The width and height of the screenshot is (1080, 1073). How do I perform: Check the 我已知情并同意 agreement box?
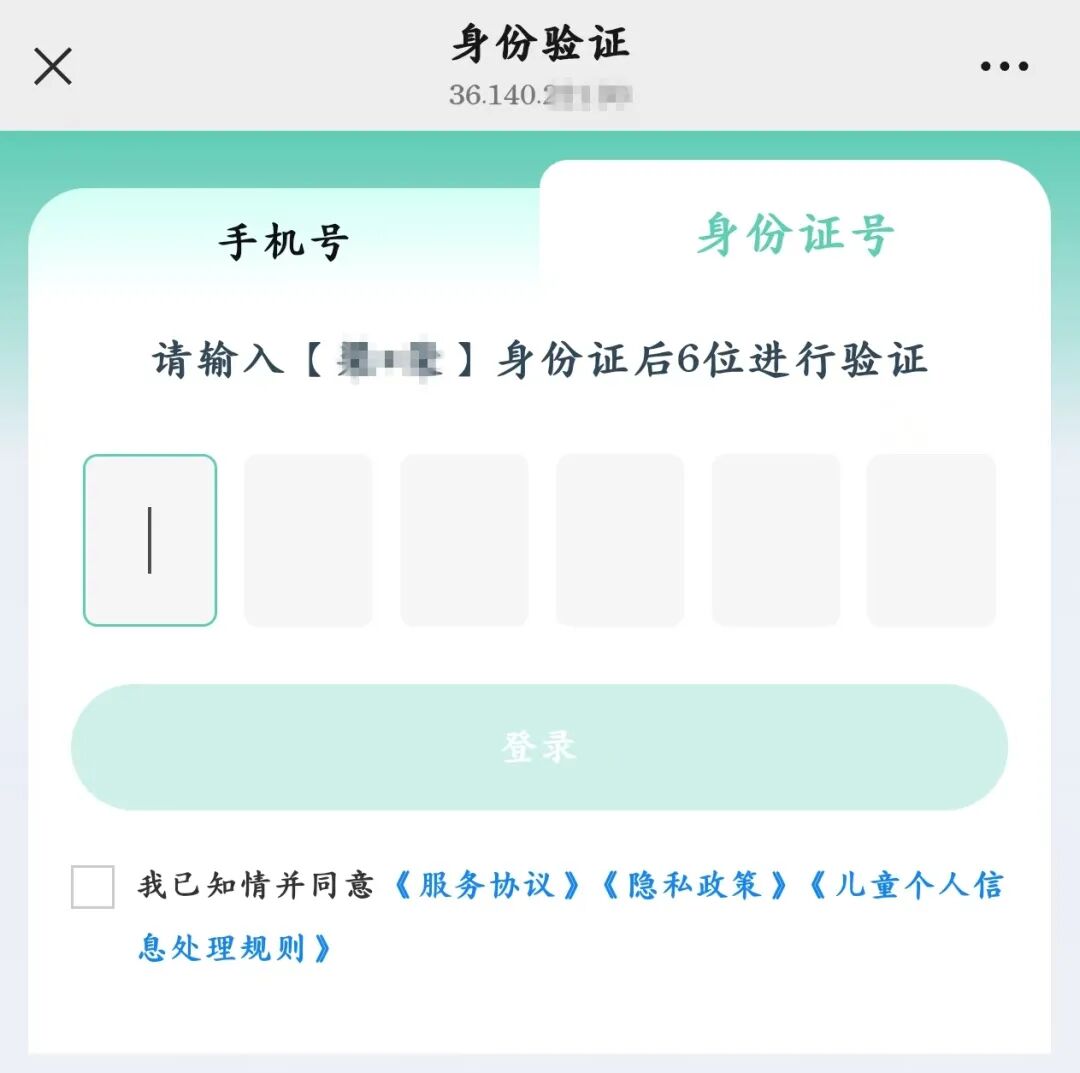[93, 886]
